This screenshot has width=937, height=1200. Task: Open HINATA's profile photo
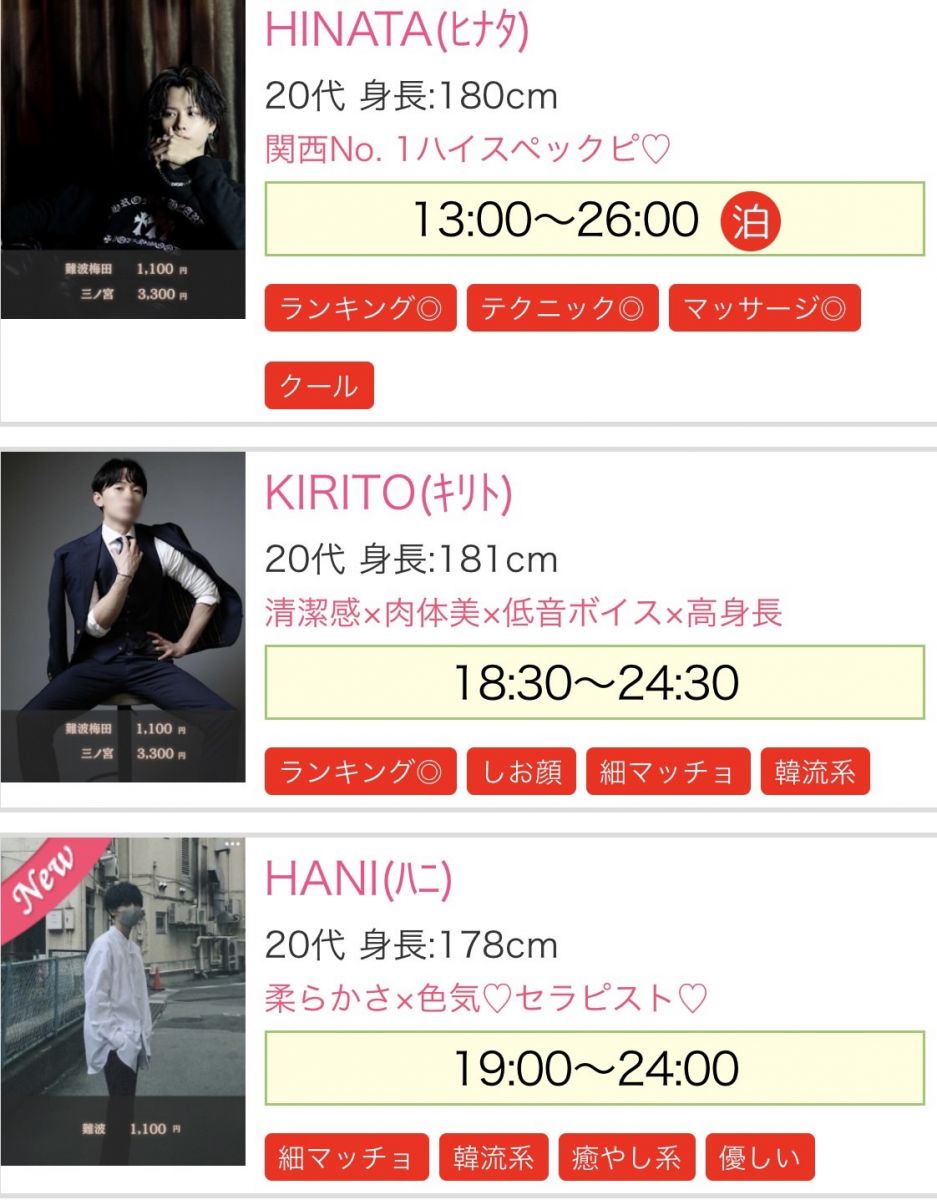tap(123, 160)
